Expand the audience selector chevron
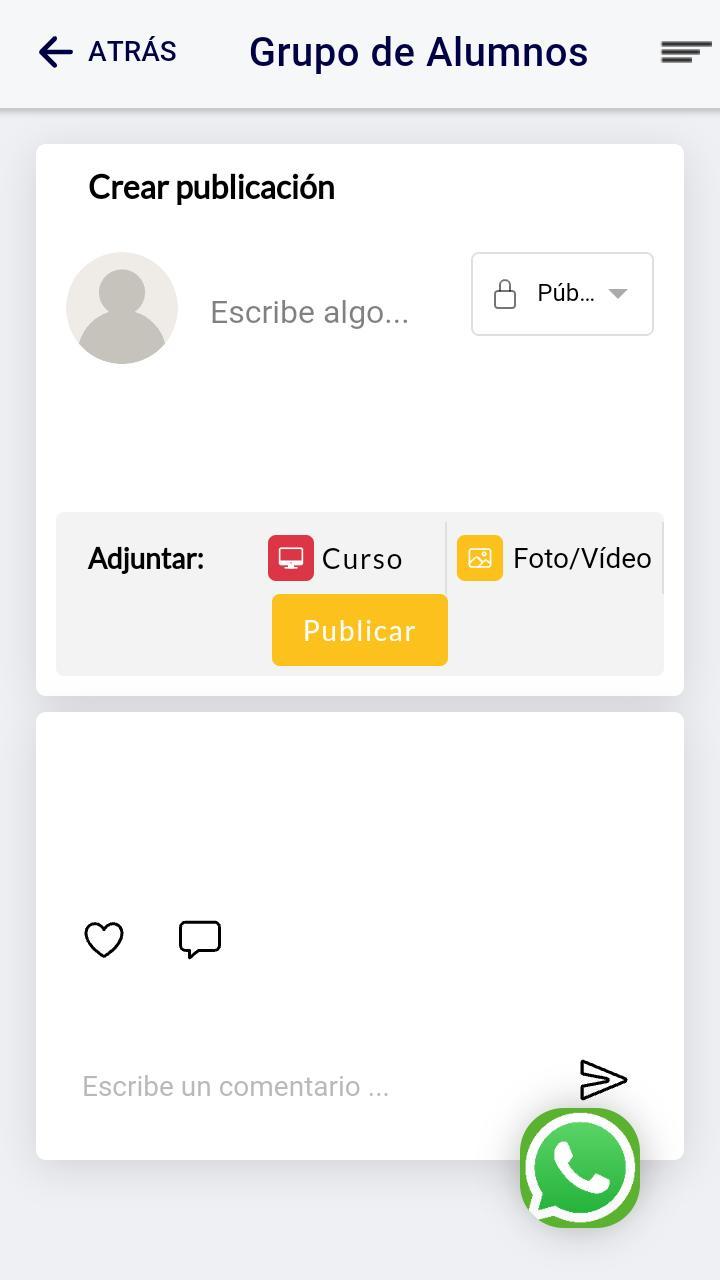The image size is (720, 1280). click(618, 294)
